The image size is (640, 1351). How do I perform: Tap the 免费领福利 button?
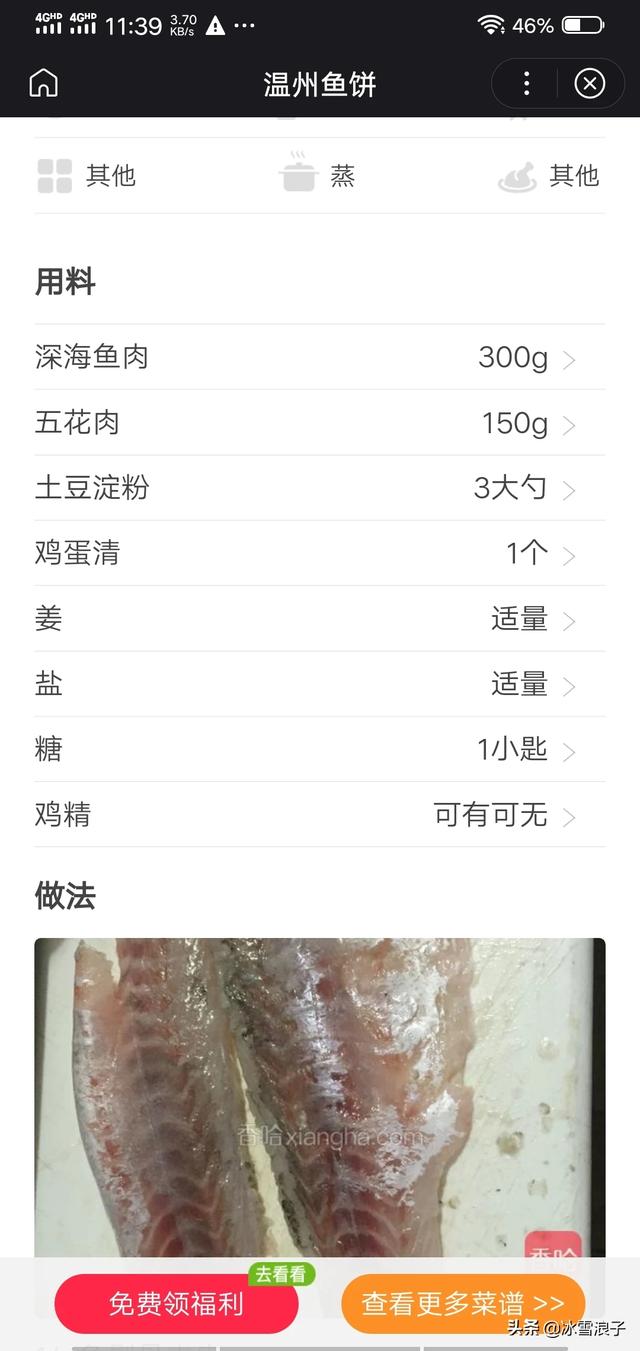point(176,1304)
